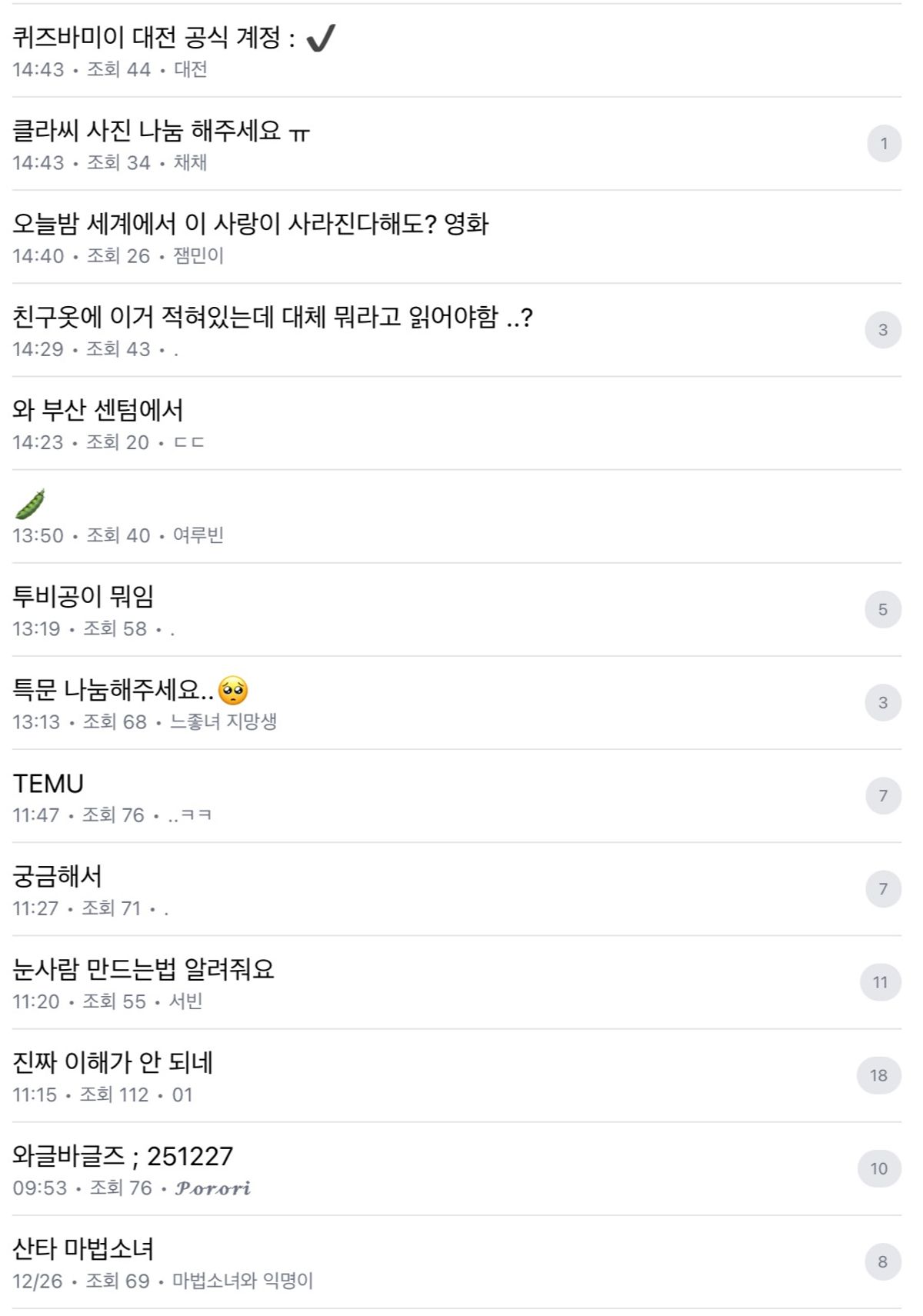
Task: Open the post '눈사람 만드는법 알려줘요'
Action: pyautogui.click(x=143, y=969)
